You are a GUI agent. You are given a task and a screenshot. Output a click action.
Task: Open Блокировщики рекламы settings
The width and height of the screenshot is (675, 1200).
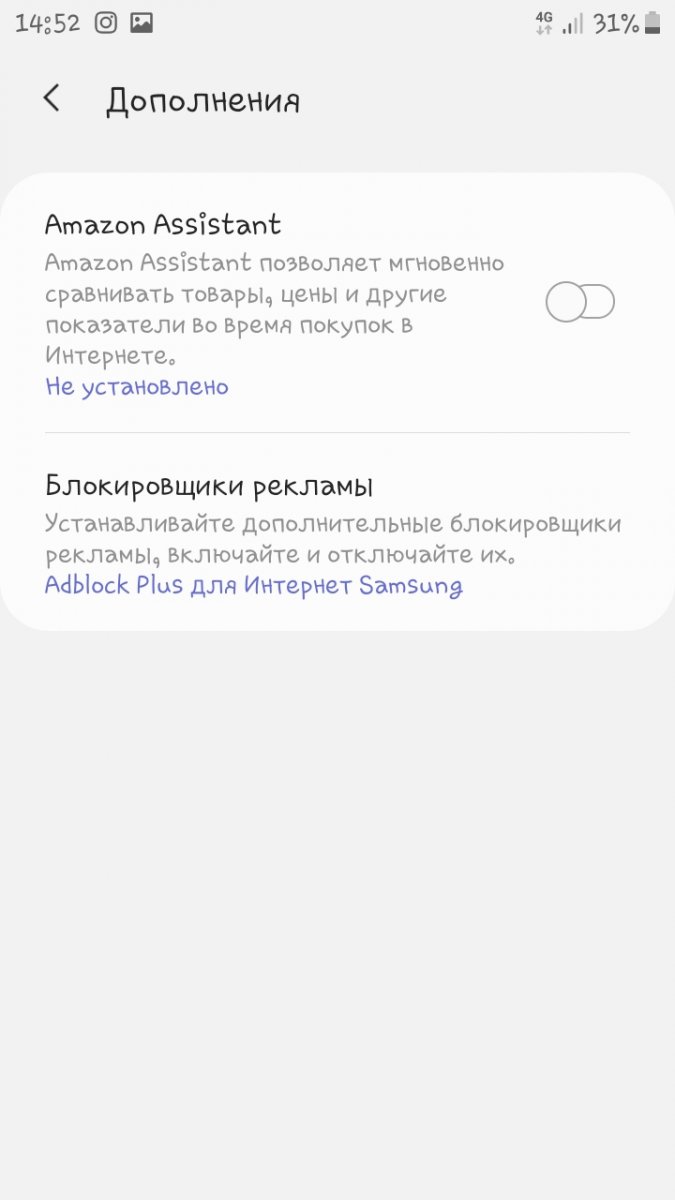pyautogui.click(x=337, y=534)
